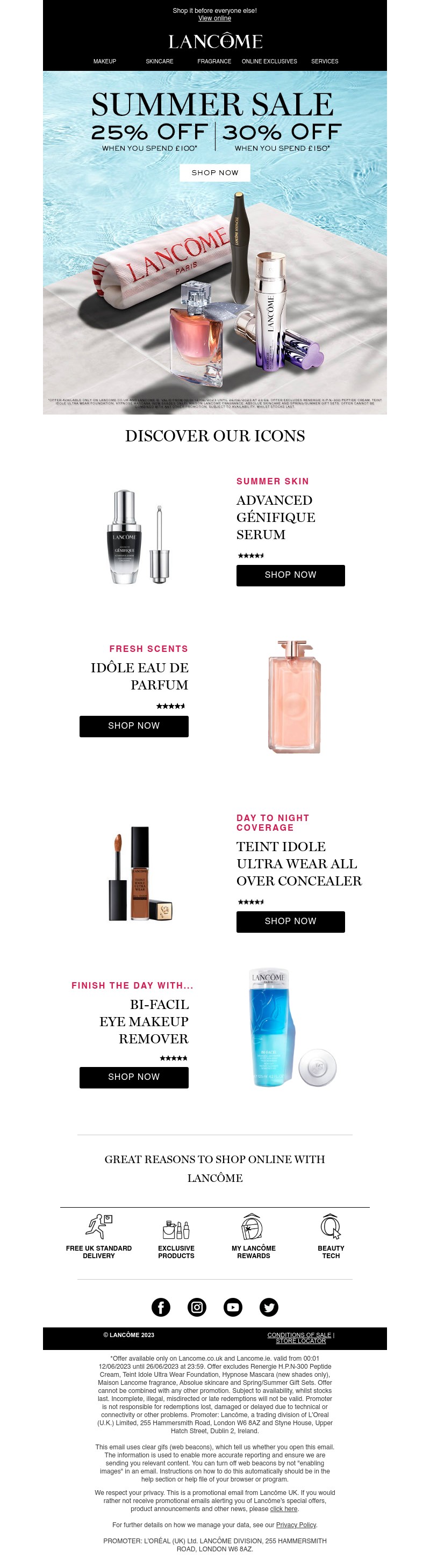This screenshot has width=430, height=1568.
Task: Unsubscribe using the click here link
Action: pos(284,1509)
